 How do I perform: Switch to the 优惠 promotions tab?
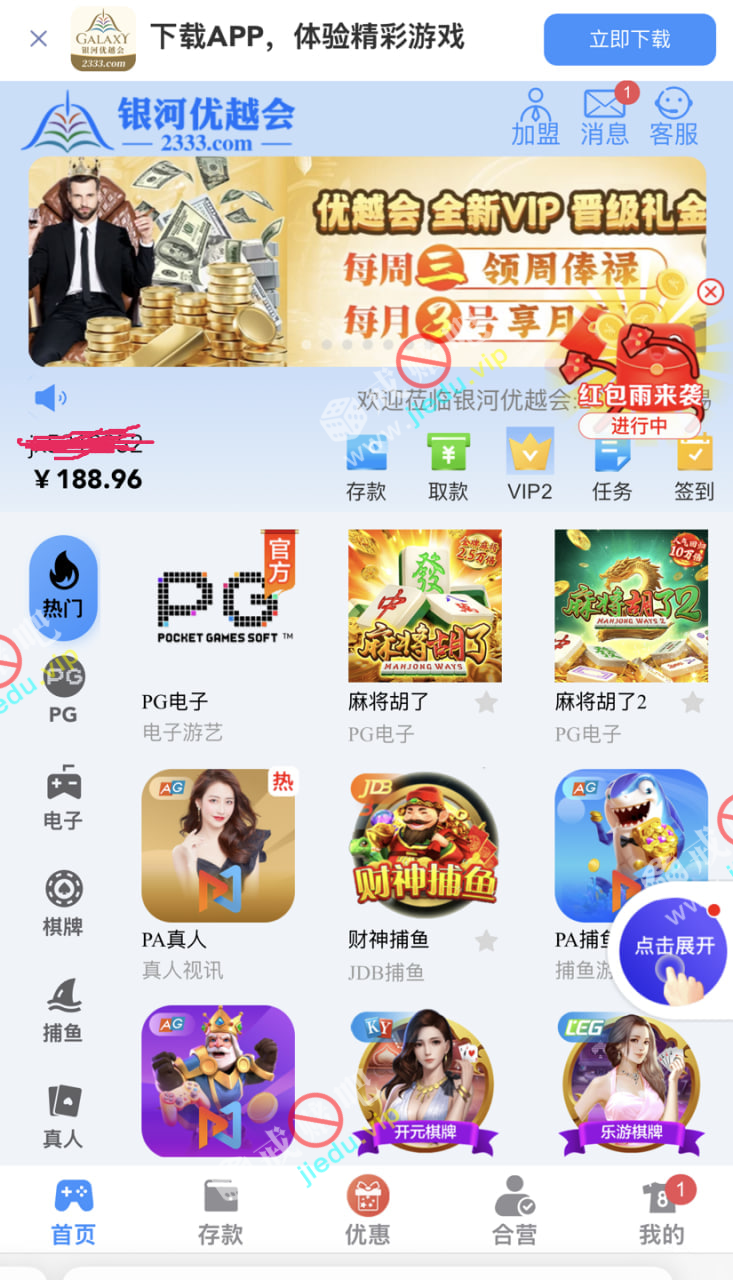pos(367,1210)
